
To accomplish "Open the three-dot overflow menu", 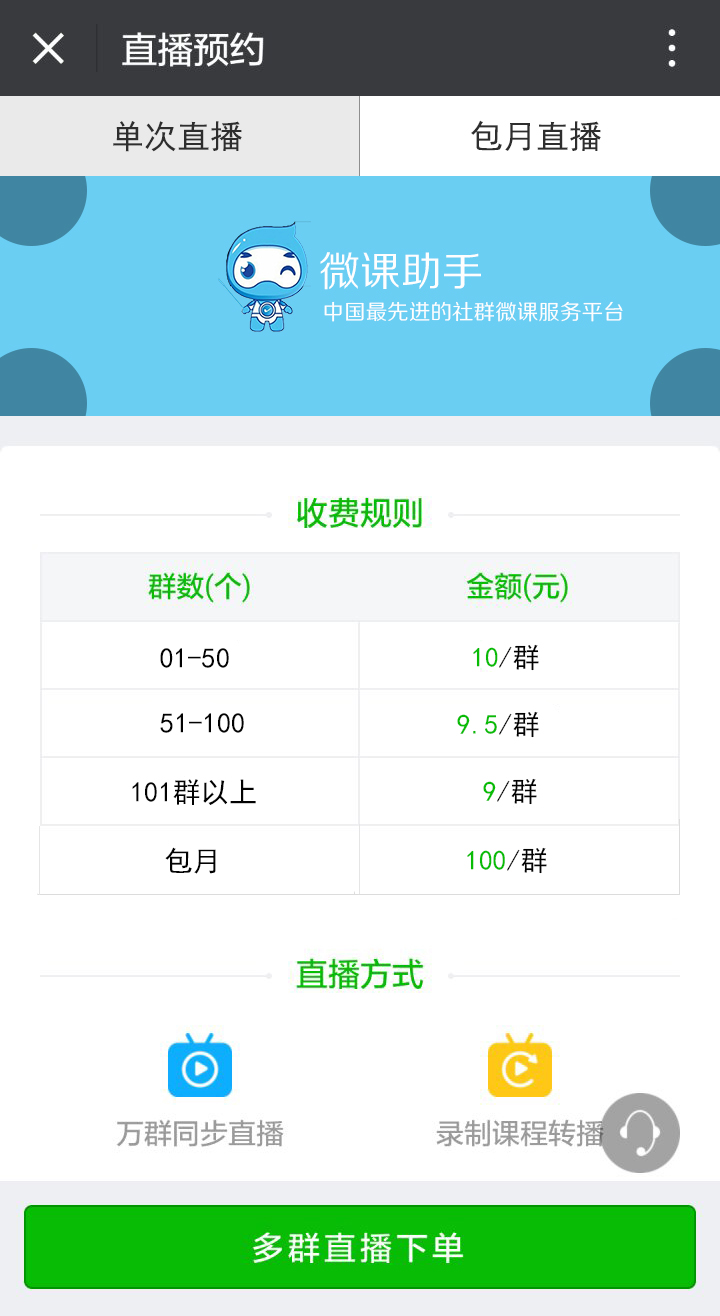I will pyautogui.click(x=671, y=48).
